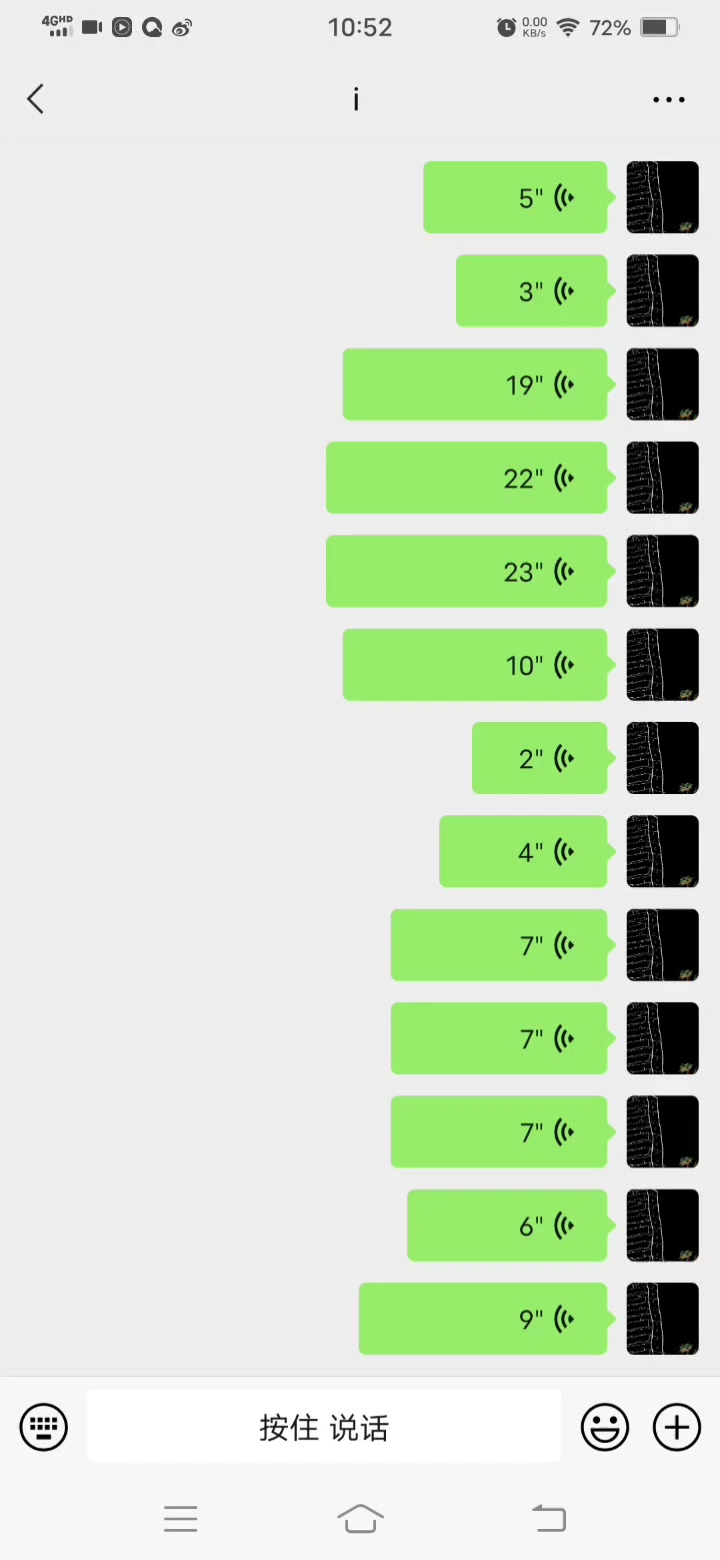Screen dimensions: 720x1560
Task: Play the 23" voice message
Action: 466,571
